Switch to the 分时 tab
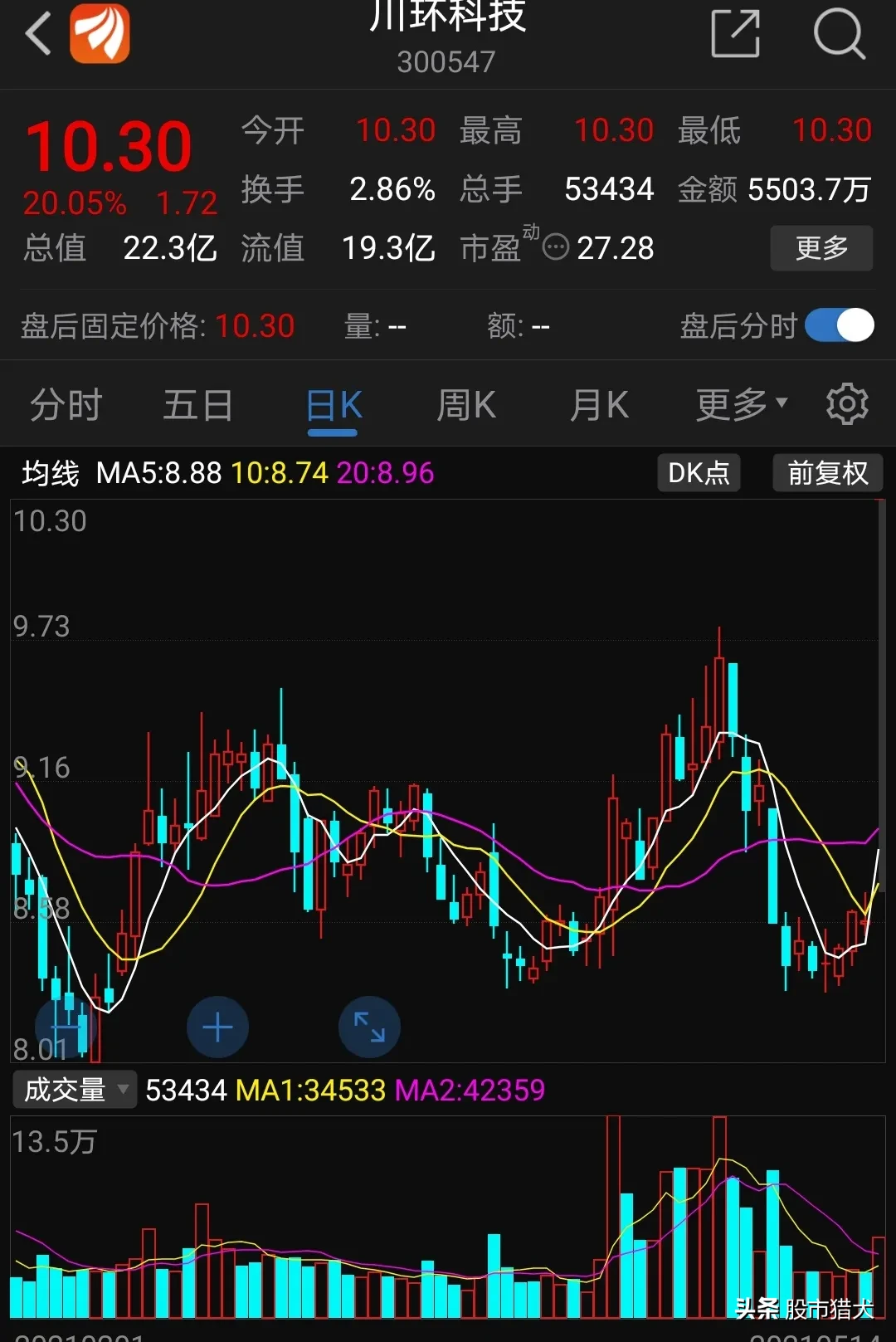 [66, 406]
